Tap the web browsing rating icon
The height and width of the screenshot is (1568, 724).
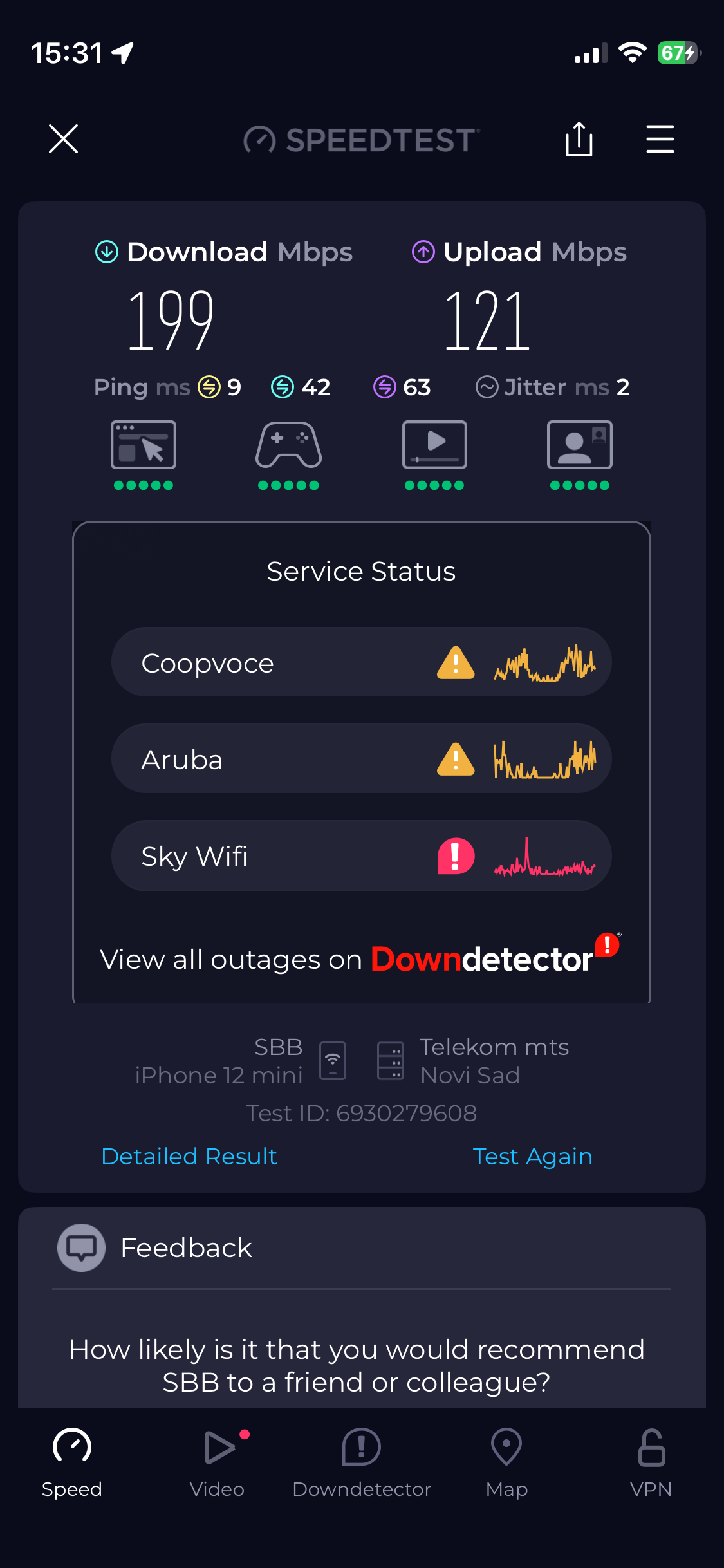pos(144,445)
